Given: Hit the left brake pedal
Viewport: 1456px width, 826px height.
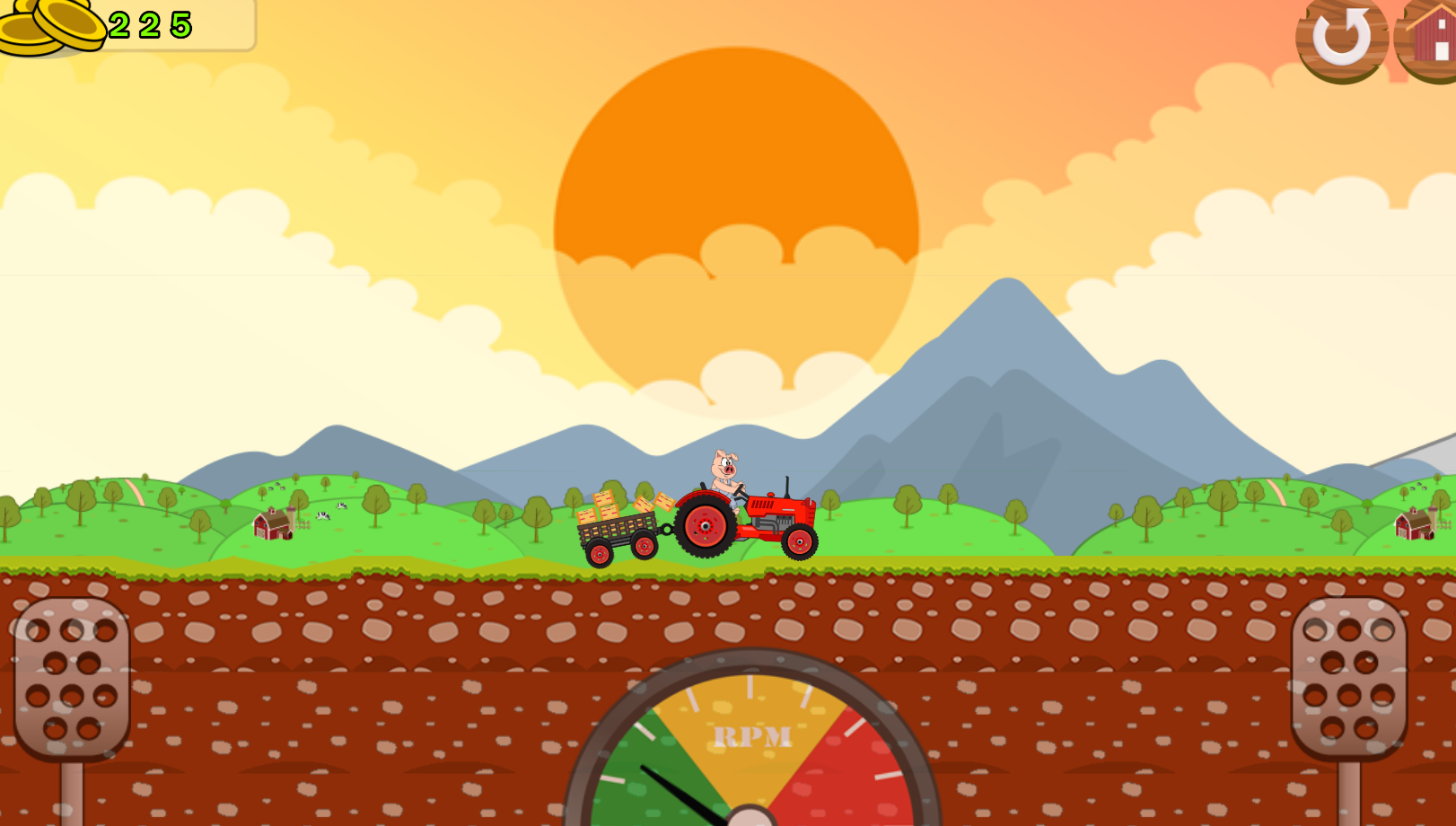Looking at the screenshot, I should (72, 678).
